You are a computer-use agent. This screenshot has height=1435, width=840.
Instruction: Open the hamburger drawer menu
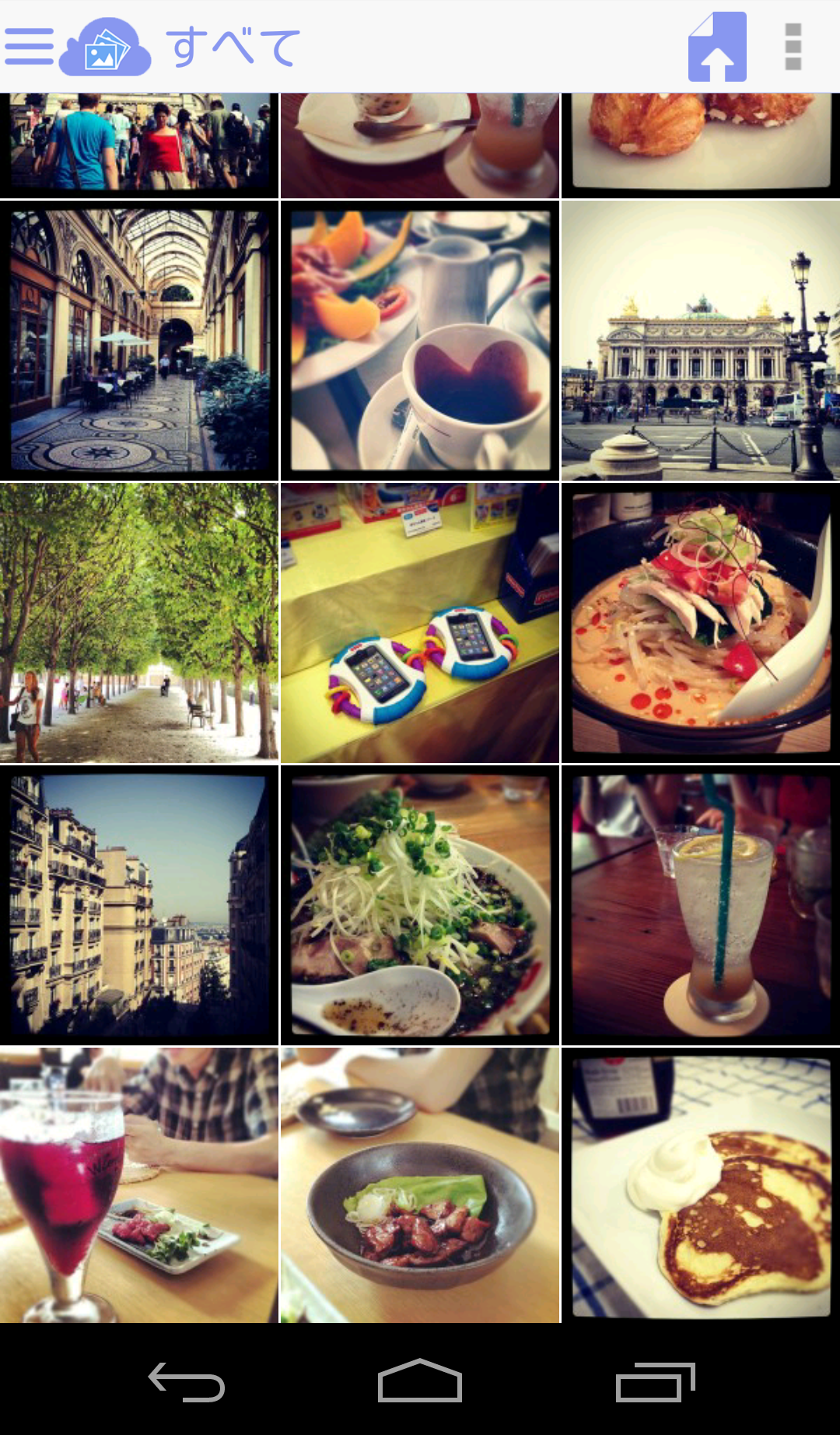pyautogui.click(x=30, y=47)
